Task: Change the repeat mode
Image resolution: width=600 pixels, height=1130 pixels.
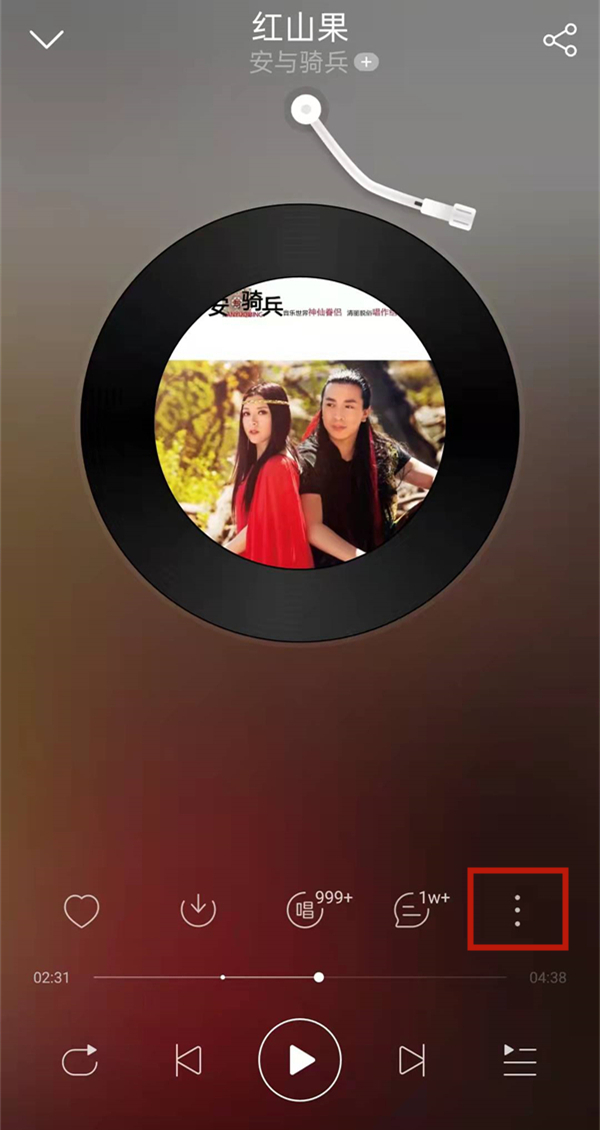Action: [x=80, y=1060]
